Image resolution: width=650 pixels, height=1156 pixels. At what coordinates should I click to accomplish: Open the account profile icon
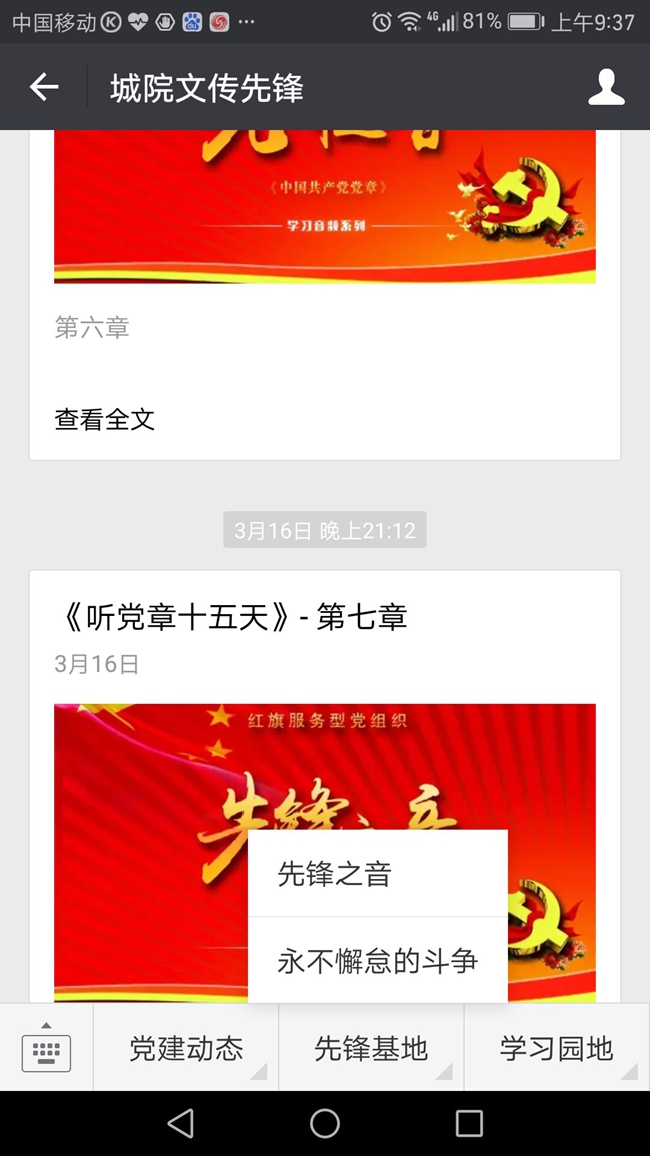pyautogui.click(x=606, y=88)
